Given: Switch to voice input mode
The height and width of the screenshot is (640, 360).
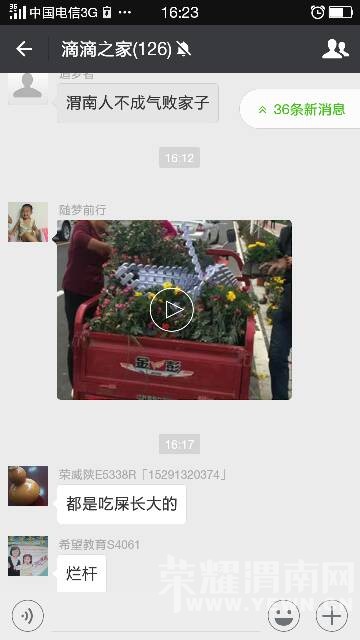Looking at the screenshot, I should [27, 616].
